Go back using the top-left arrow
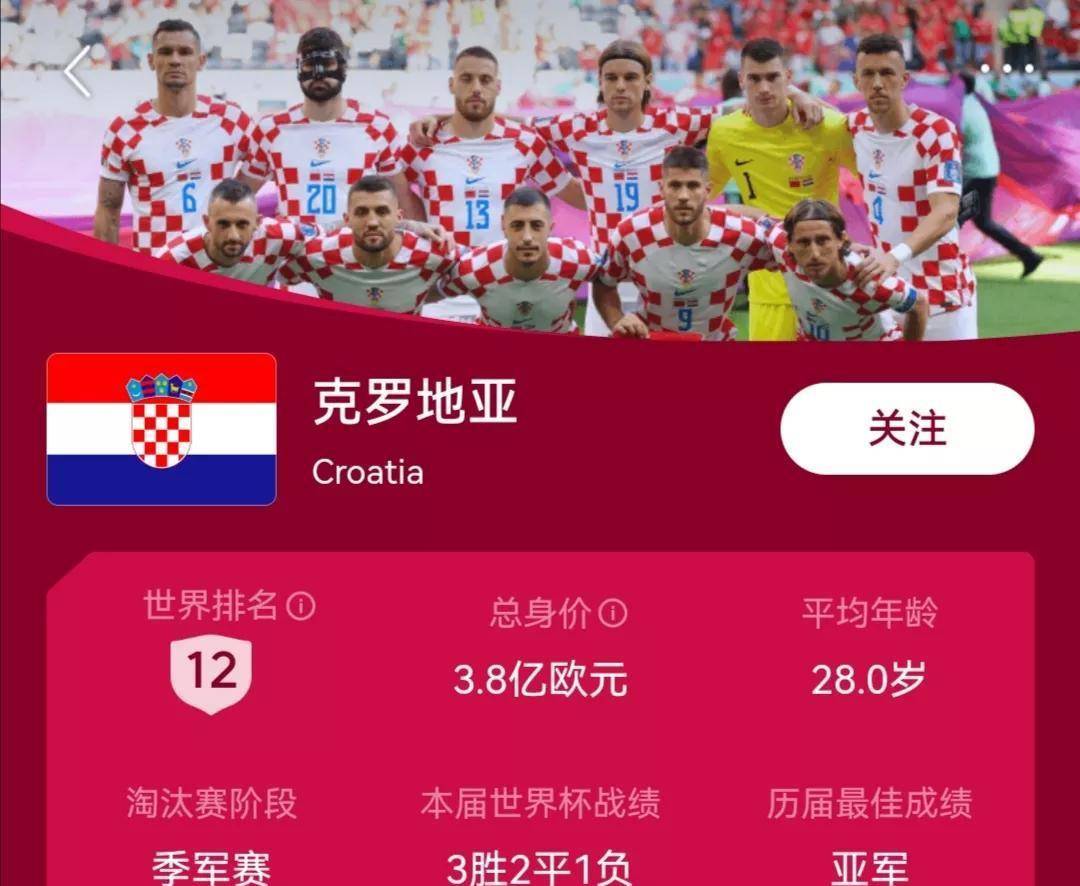The image size is (1080, 886). (77, 72)
